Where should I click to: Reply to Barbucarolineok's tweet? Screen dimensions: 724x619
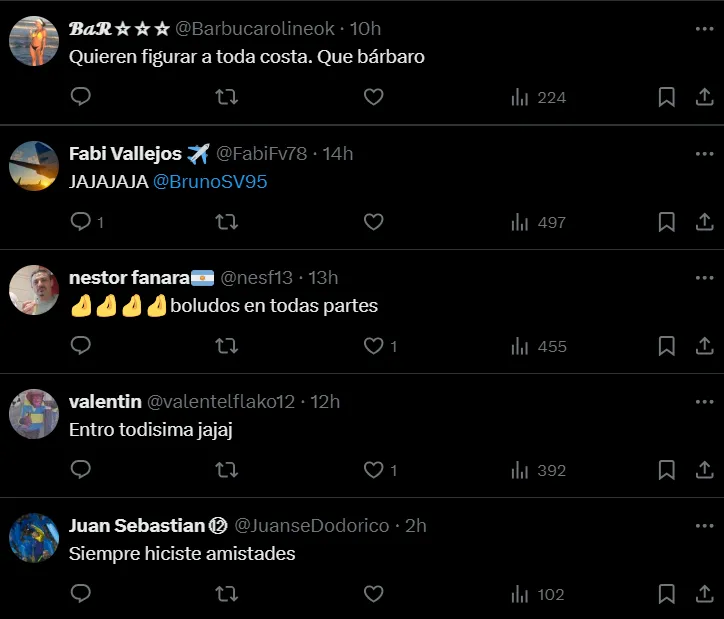[82, 97]
